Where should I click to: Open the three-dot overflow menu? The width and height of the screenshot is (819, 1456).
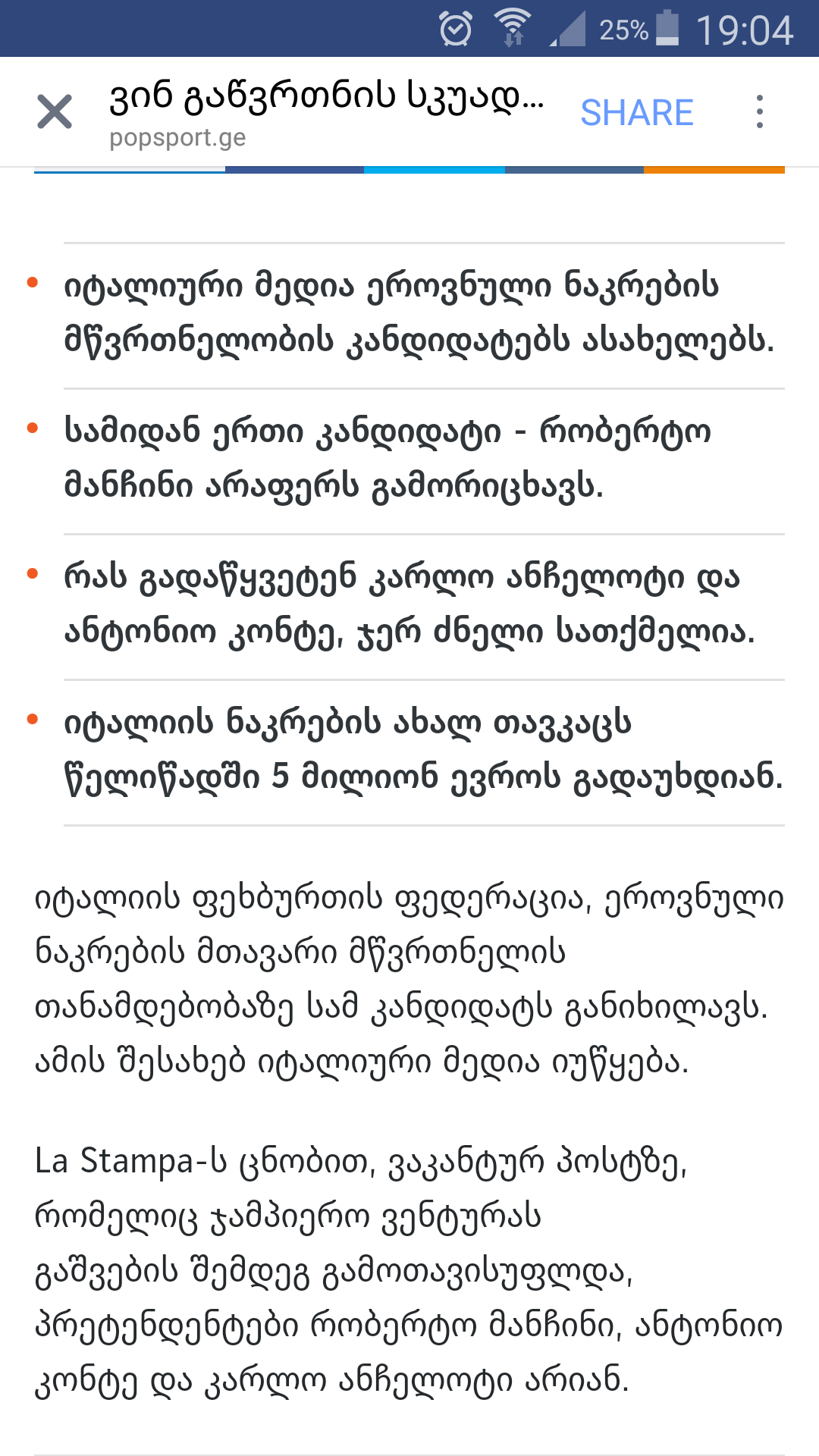[759, 112]
